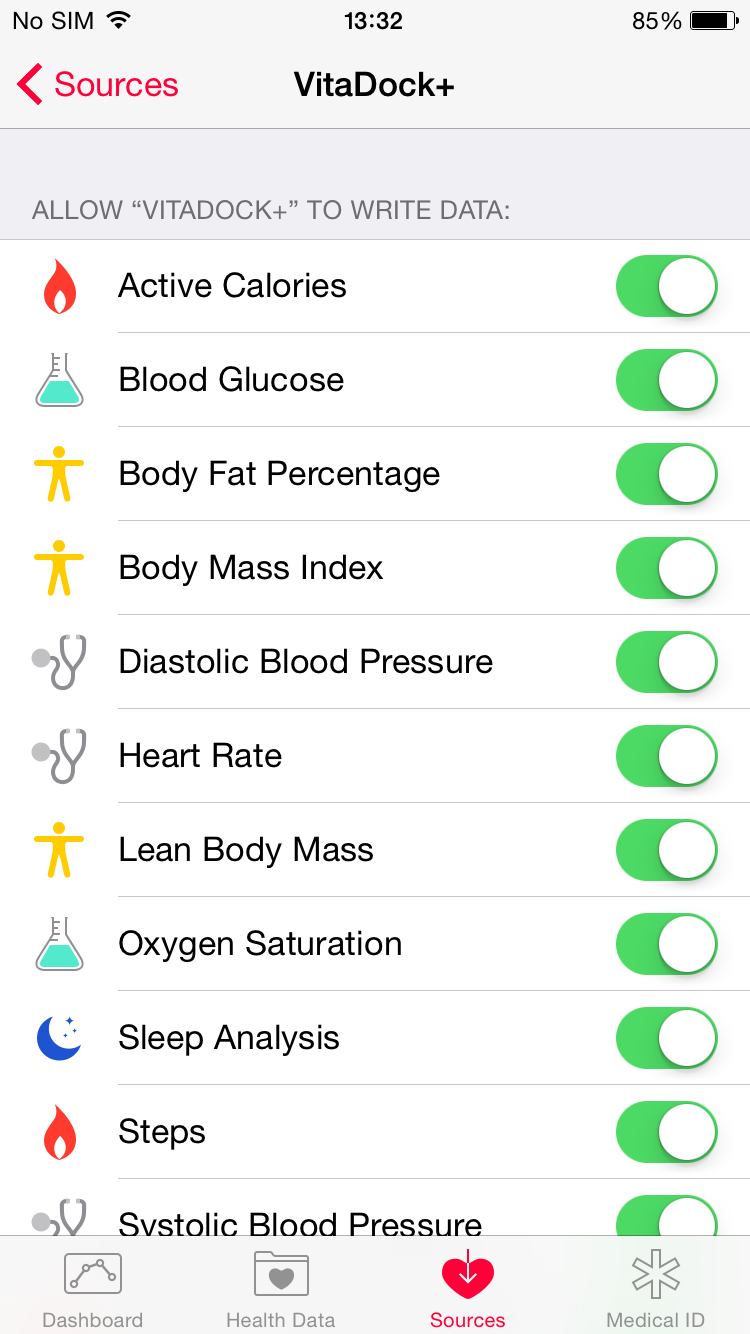Toggle the Steps permission off

[666, 1132]
